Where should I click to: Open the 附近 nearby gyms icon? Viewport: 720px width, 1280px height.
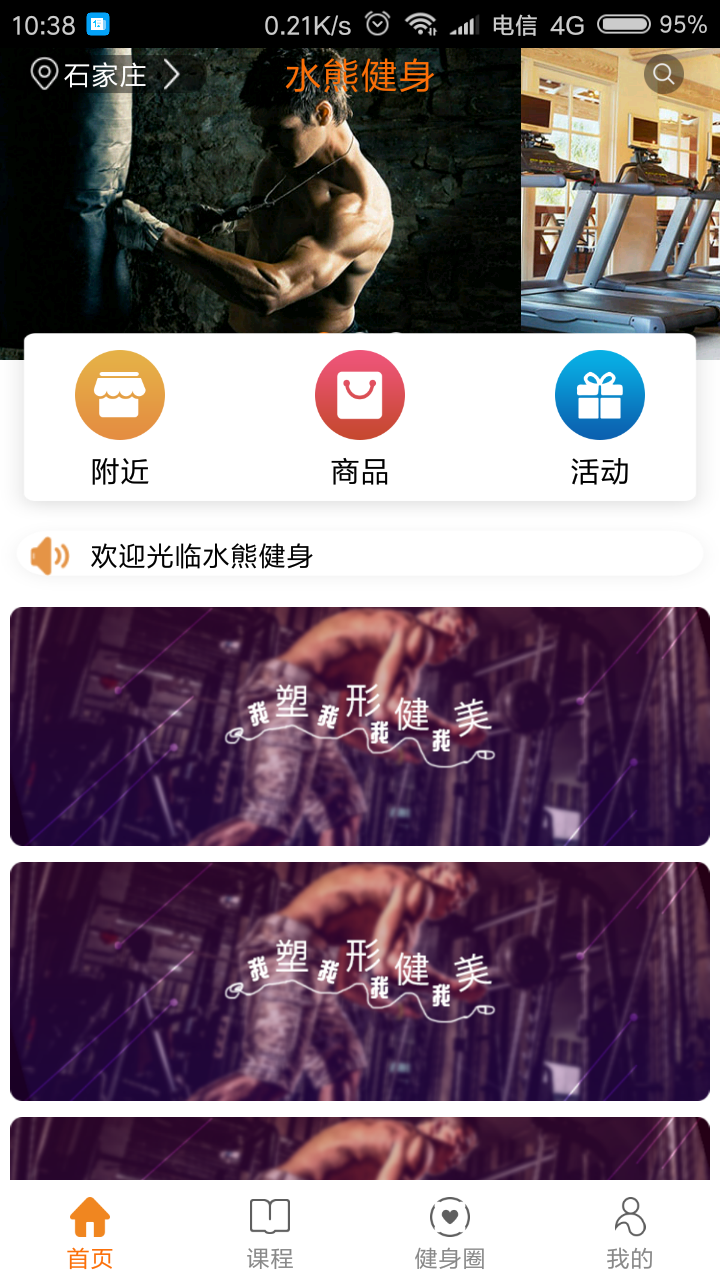120,394
